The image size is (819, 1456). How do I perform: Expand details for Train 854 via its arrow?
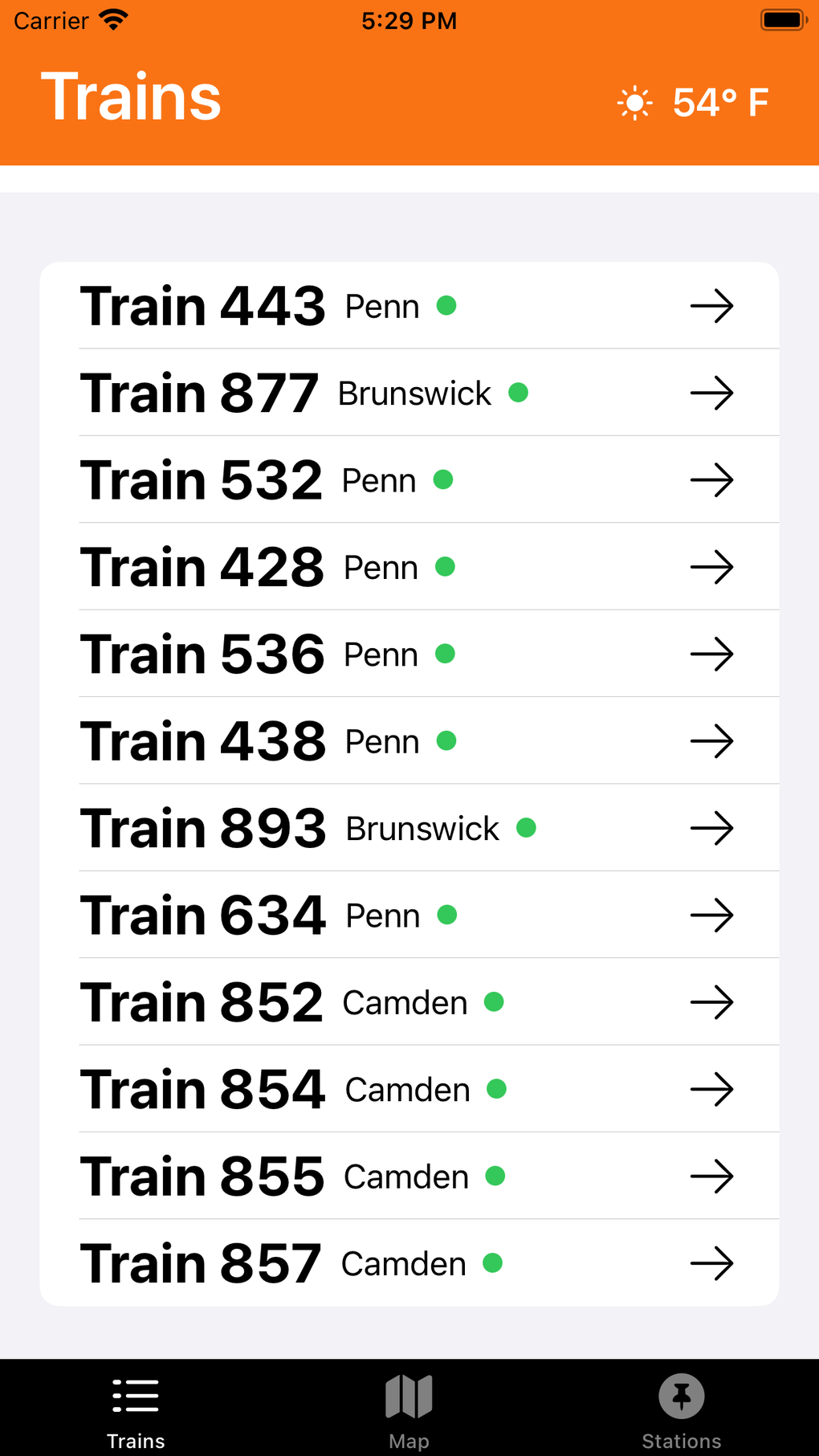[x=713, y=1089]
